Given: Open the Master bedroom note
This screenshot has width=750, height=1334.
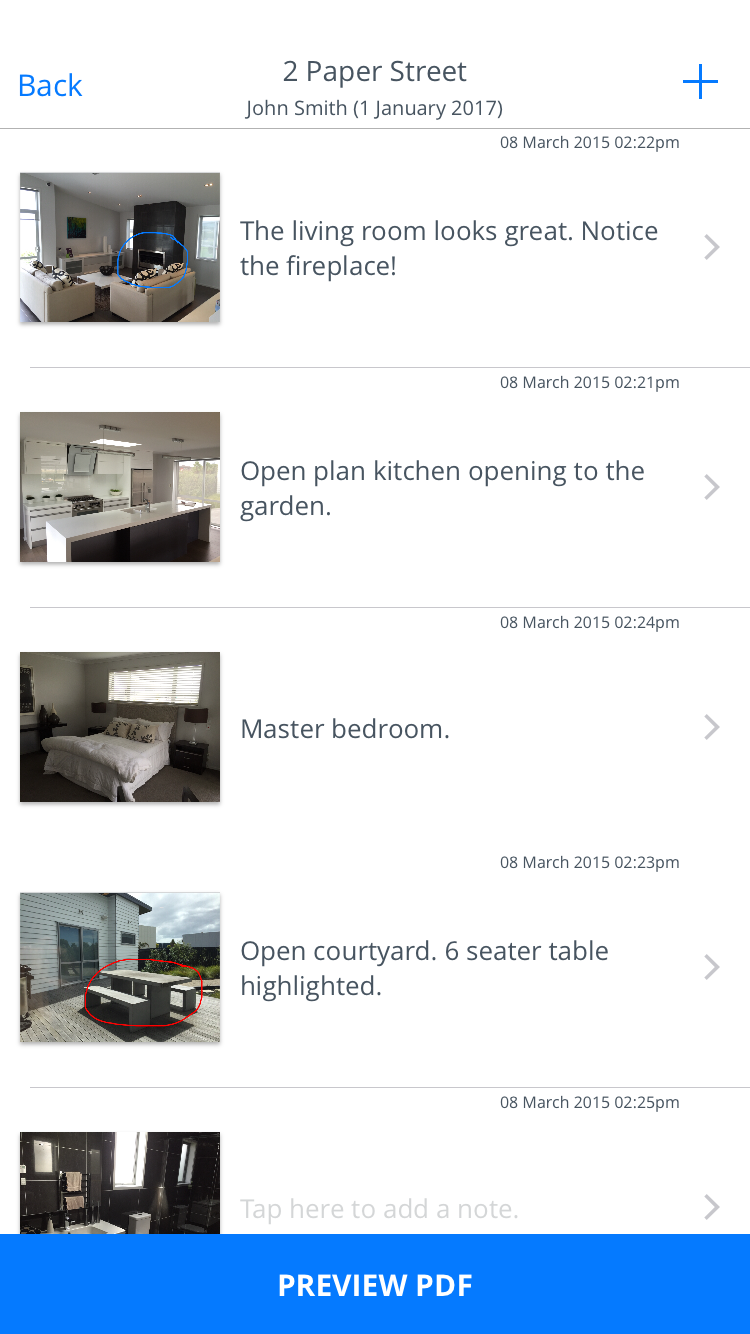Looking at the screenshot, I should (x=345, y=728).
